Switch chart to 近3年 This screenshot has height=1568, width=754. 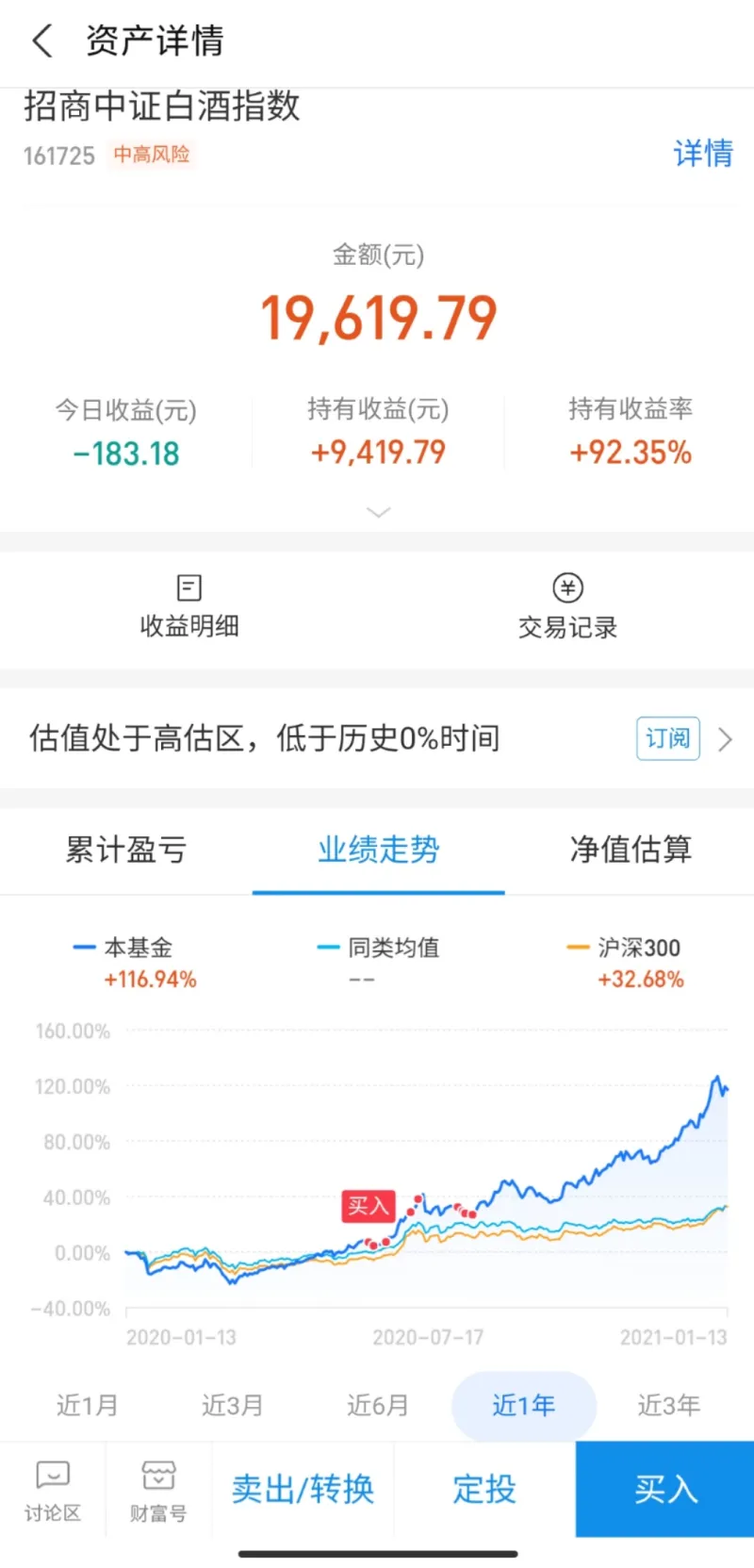click(669, 1405)
